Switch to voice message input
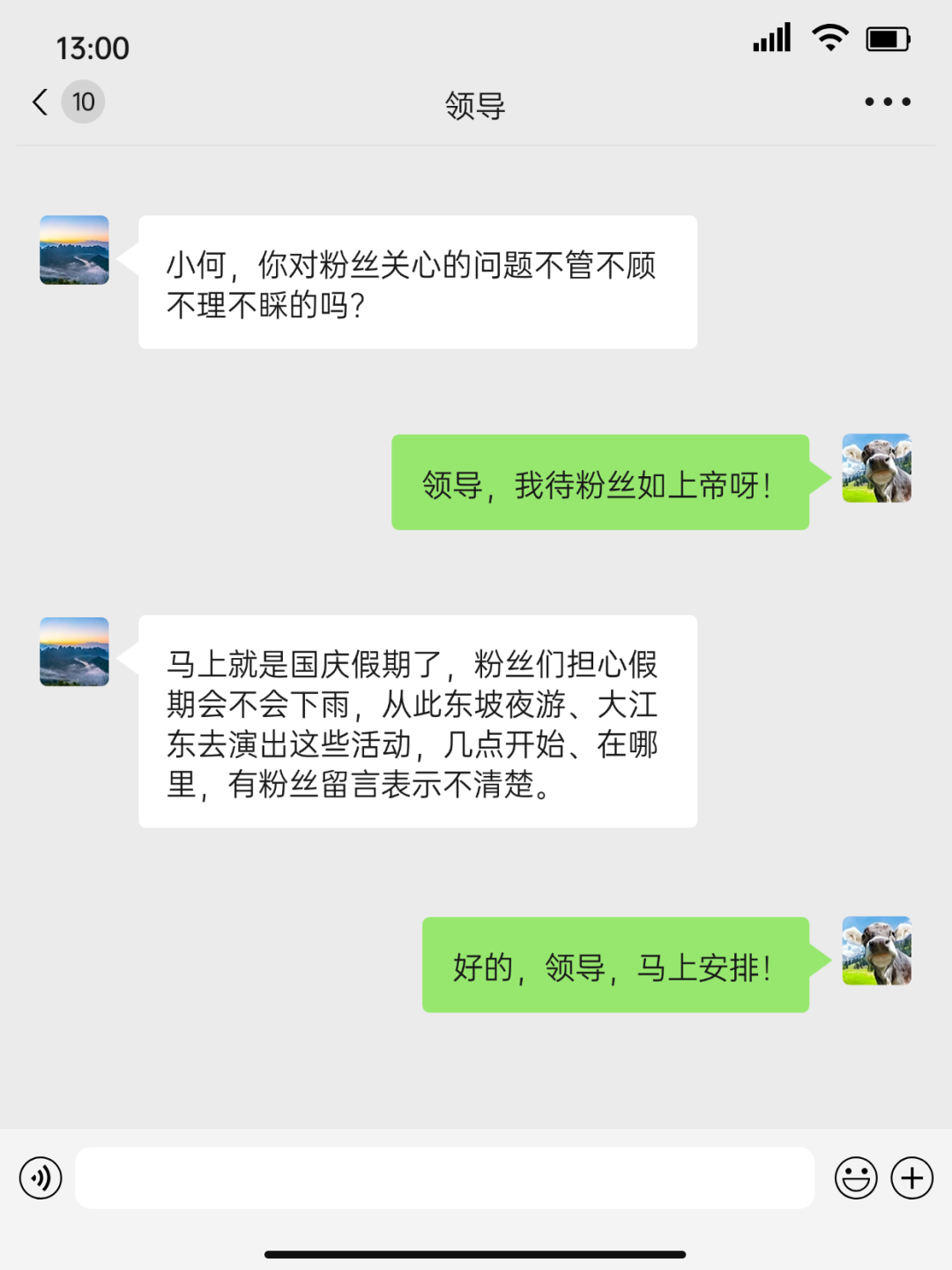The width and height of the screenshot is (952, 1270). pos(41,1177)
